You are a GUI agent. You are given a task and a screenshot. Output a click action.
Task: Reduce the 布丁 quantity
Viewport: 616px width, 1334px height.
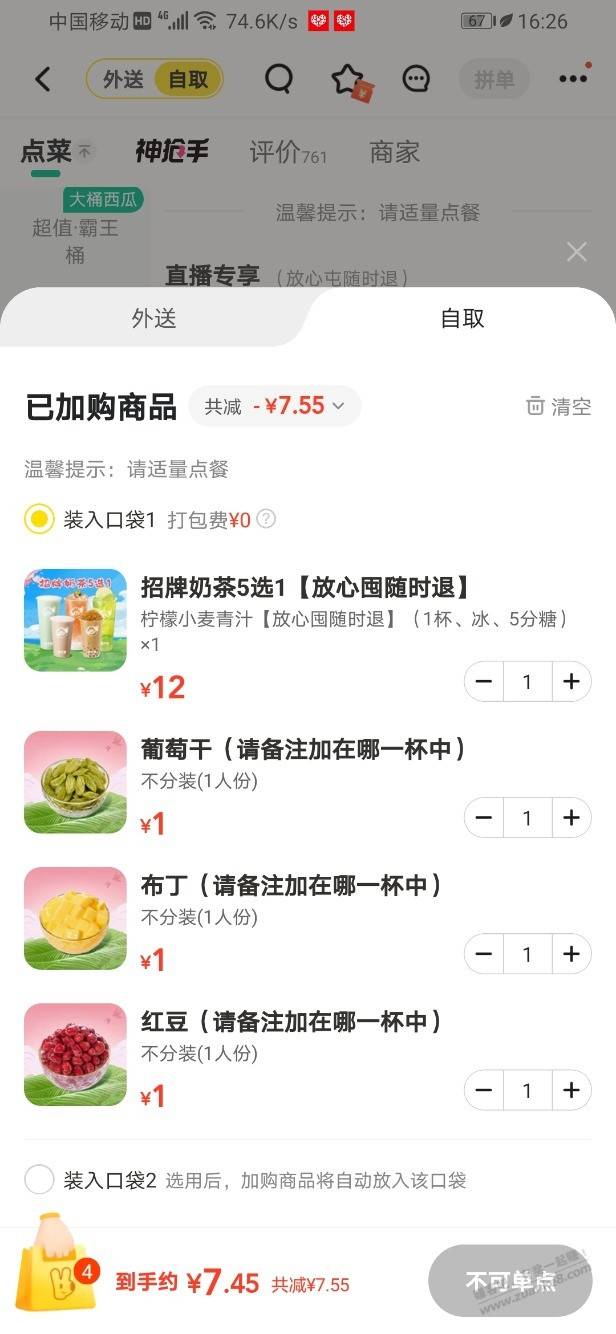[484, 954]
